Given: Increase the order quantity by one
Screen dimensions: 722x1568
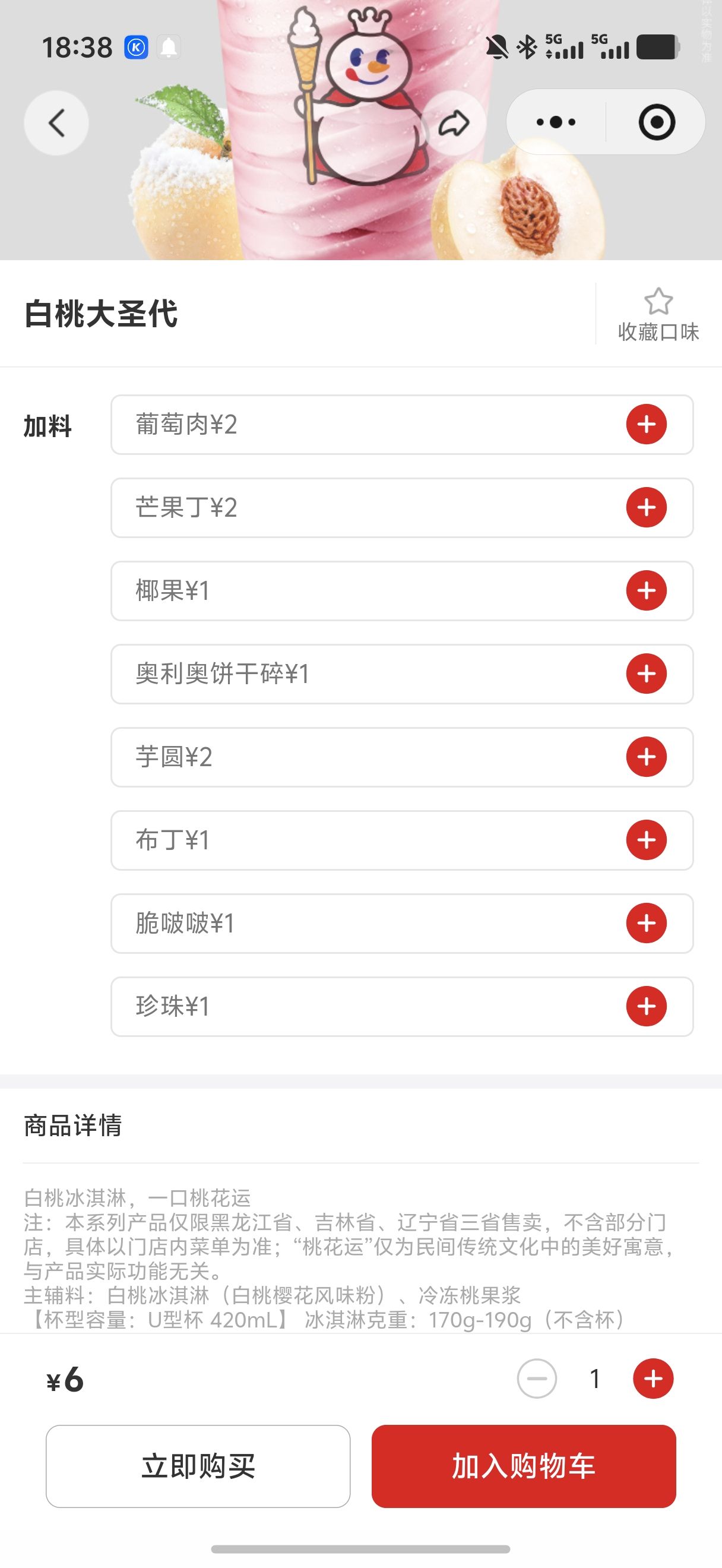Looking at the screenshot, I should [x=653, y=1379].
